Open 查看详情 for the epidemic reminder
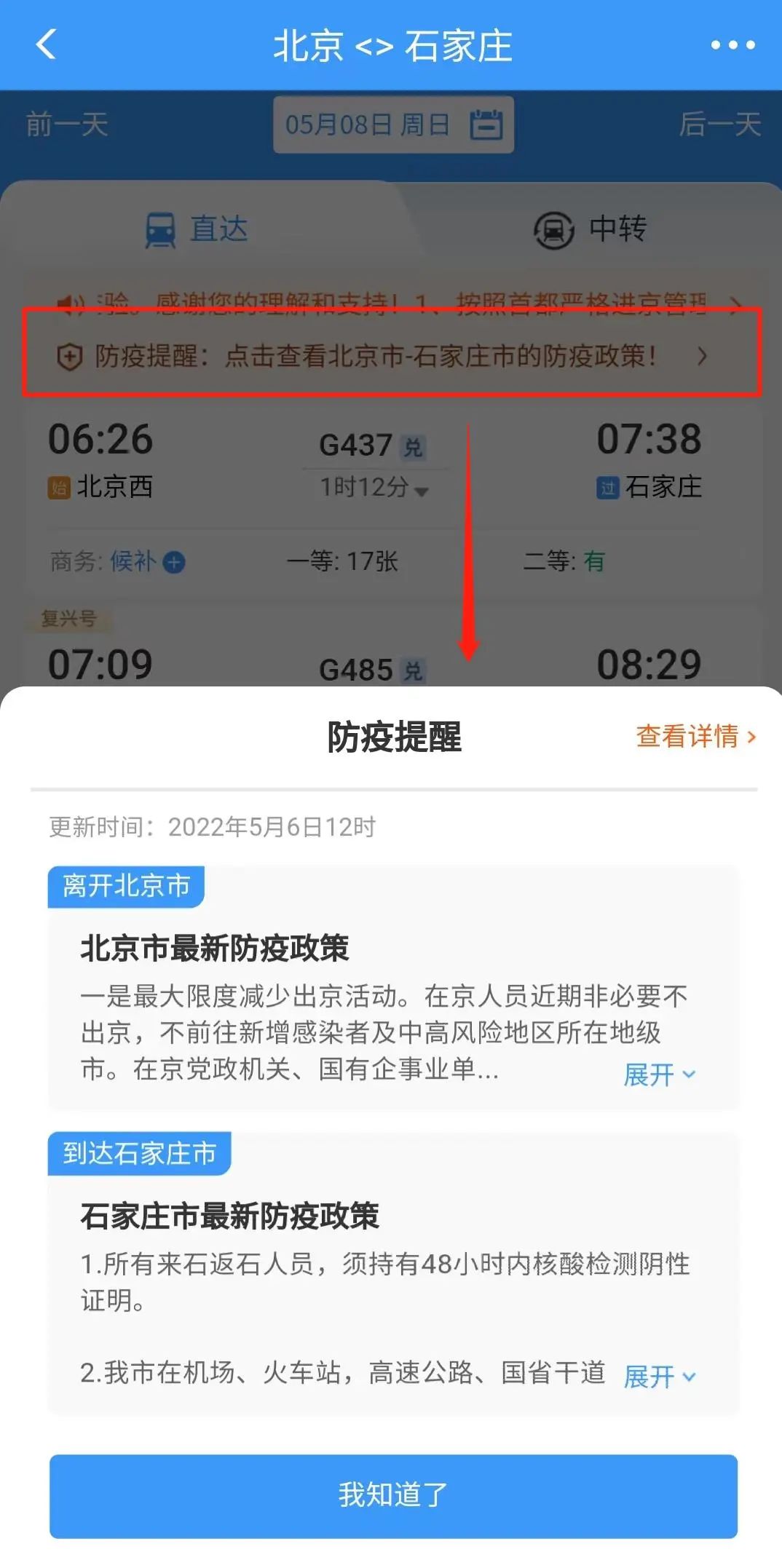Screen dimensions: 782x1568 (x=695, y=736)
